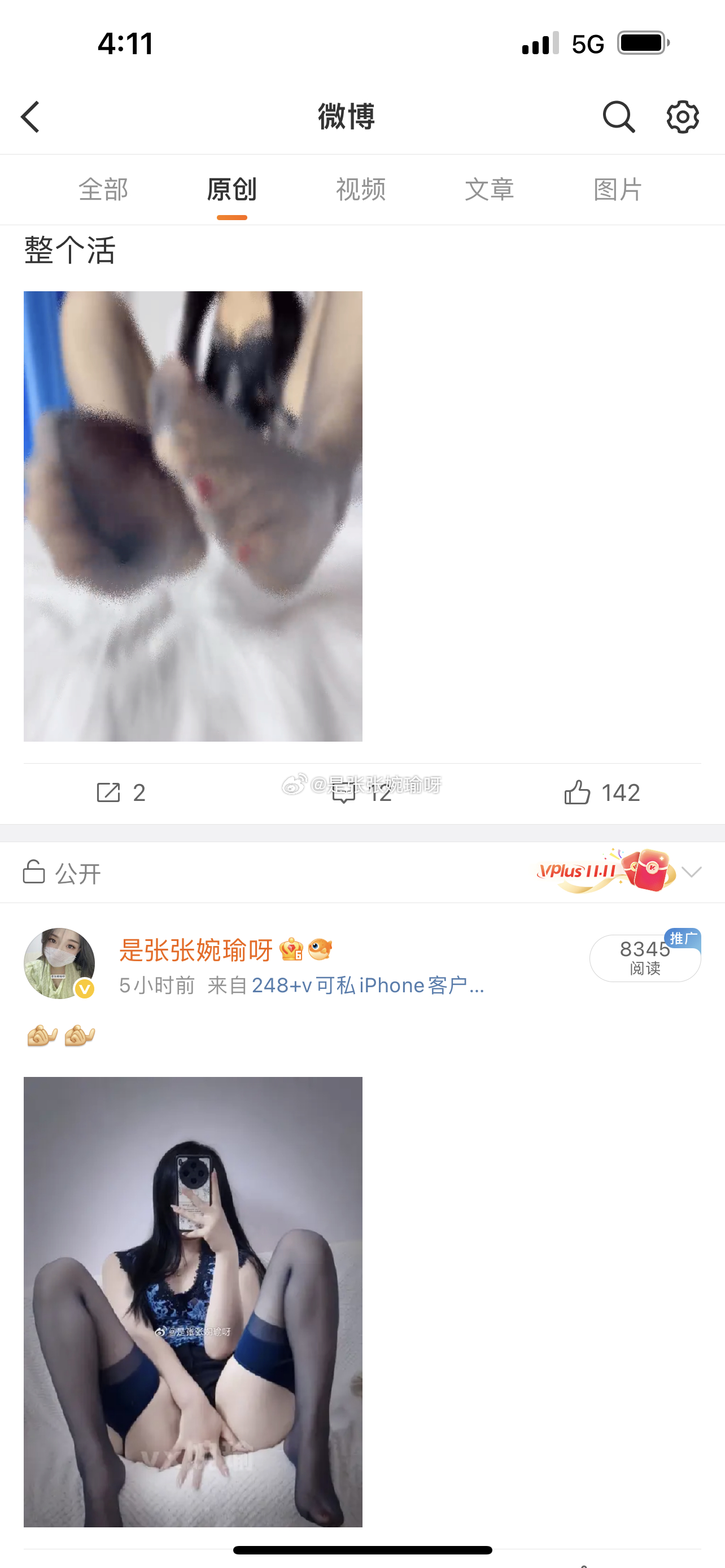Expand the dropdown chevron beside VPlus banner
Viewport: 725px width, 1568px height.
tap(692, 871)
